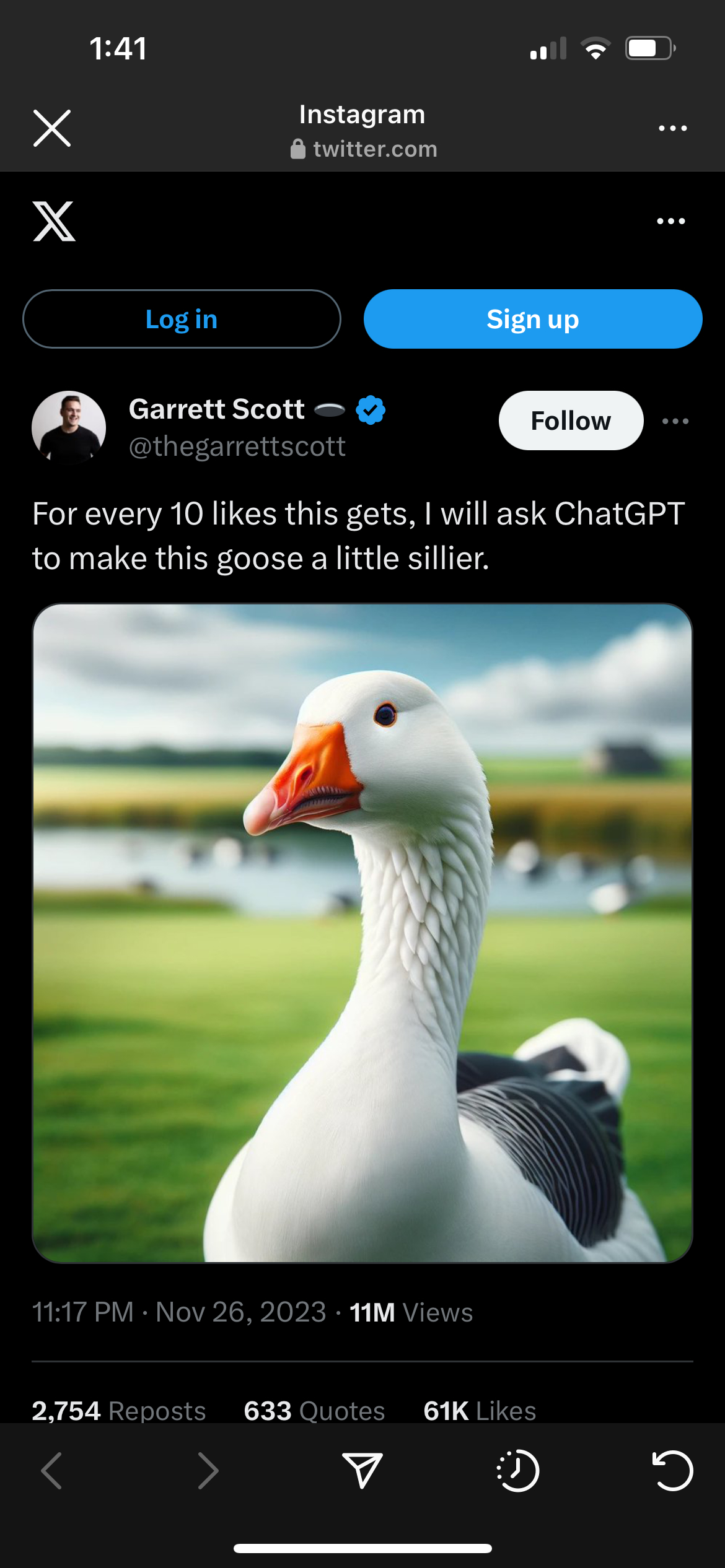Open the X page overflow menu

pyautogui.click(x=670, y=221)
